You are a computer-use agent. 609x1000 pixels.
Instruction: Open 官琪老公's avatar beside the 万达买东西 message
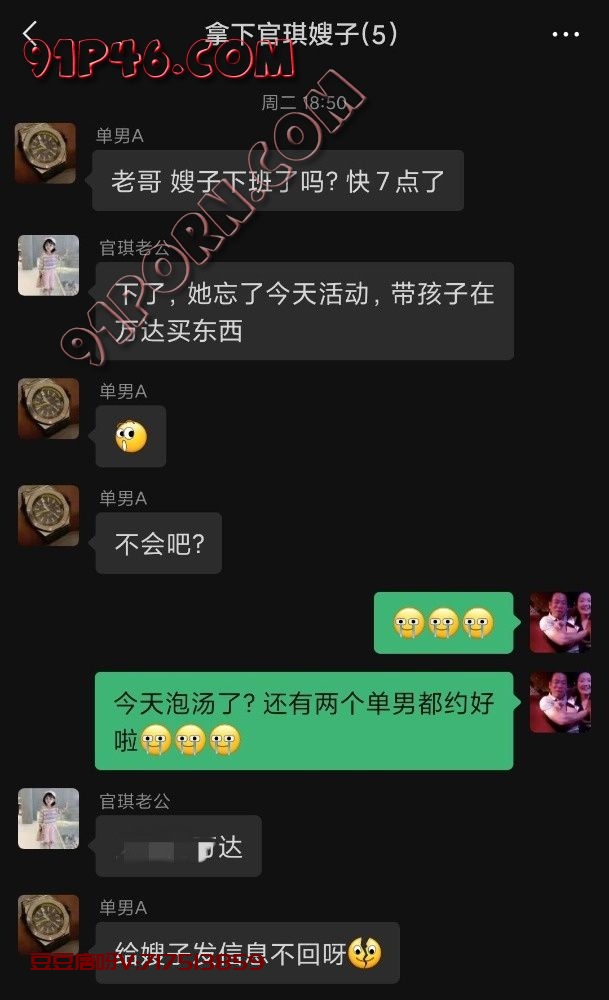(x=48, y=265)
